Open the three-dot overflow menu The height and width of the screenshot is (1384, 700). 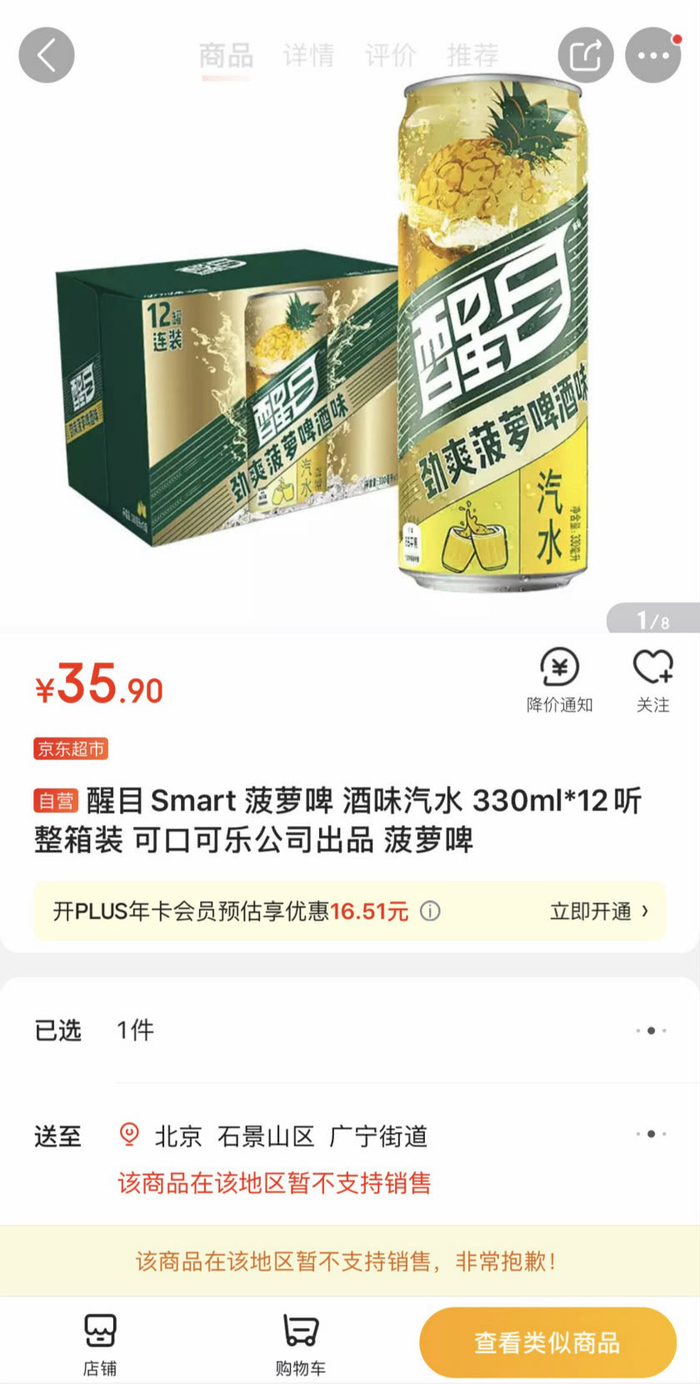pyautogui.click(x=653, y=55)
